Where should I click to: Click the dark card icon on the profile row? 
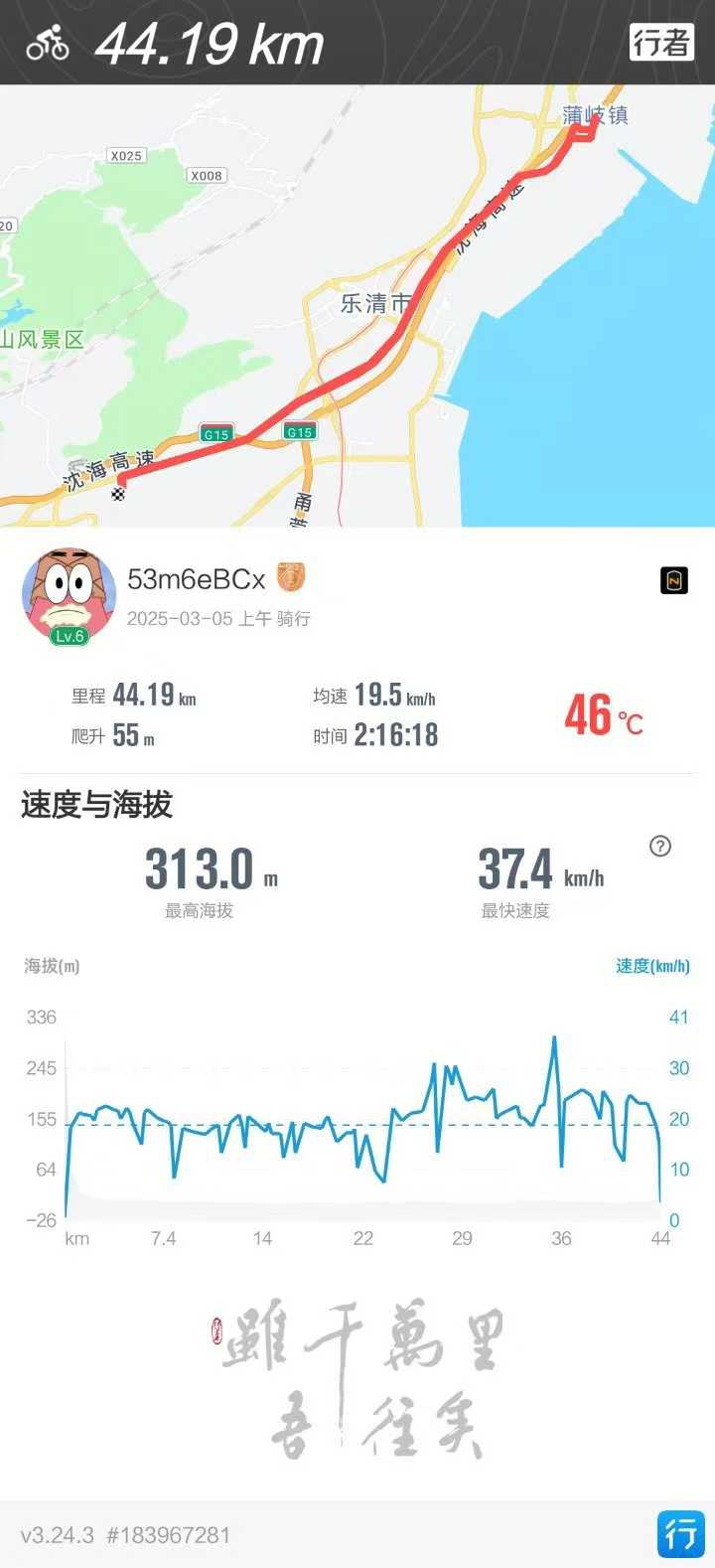(673, 579)
